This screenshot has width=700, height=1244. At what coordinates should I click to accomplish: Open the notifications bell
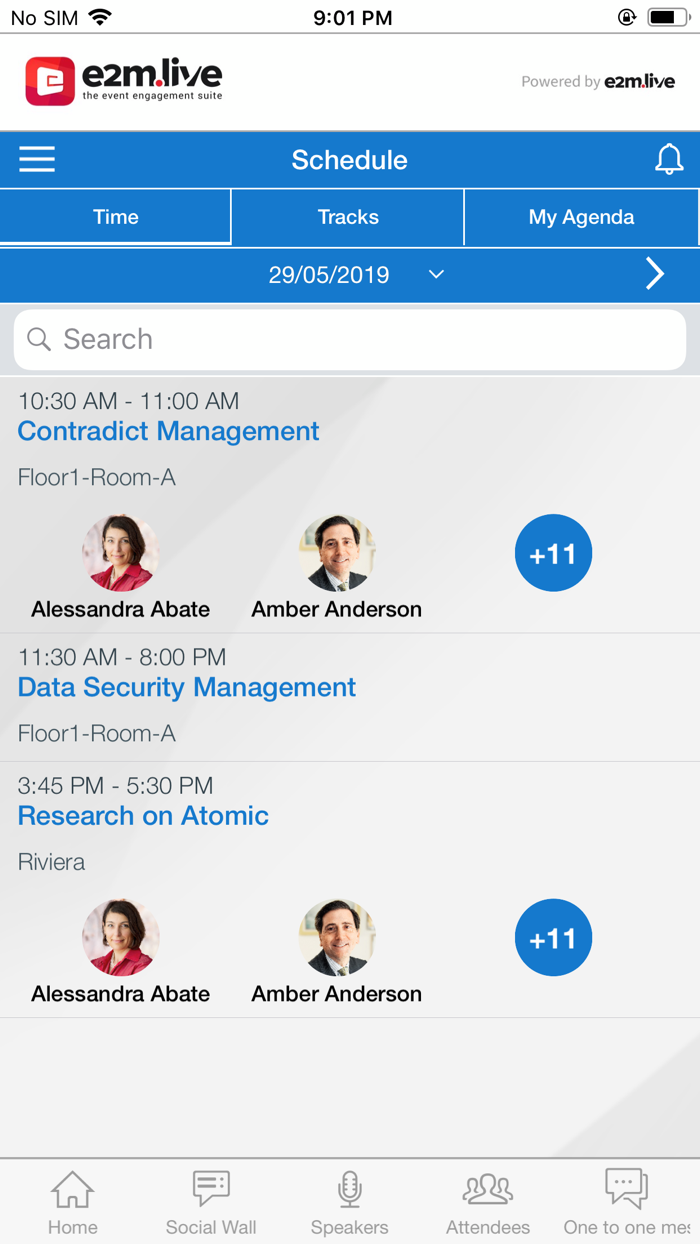point(668,160)
